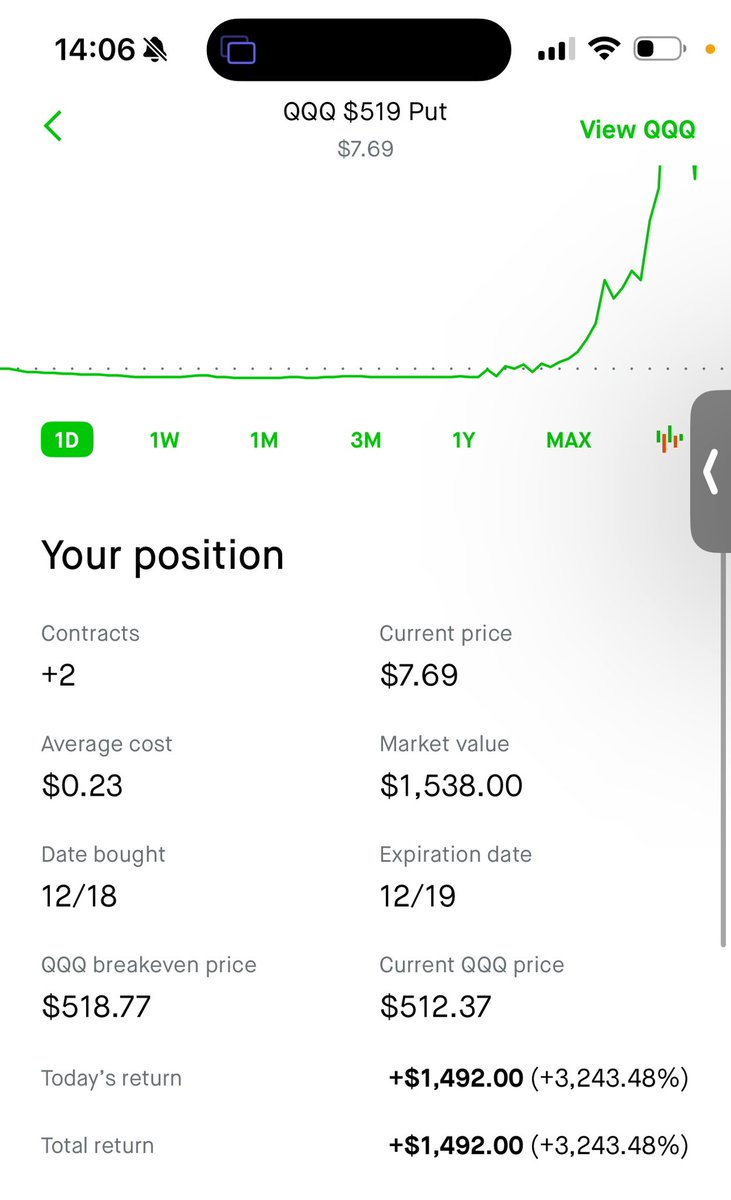
Task: Switch chart to MAX range
Action: pos(569,440)
